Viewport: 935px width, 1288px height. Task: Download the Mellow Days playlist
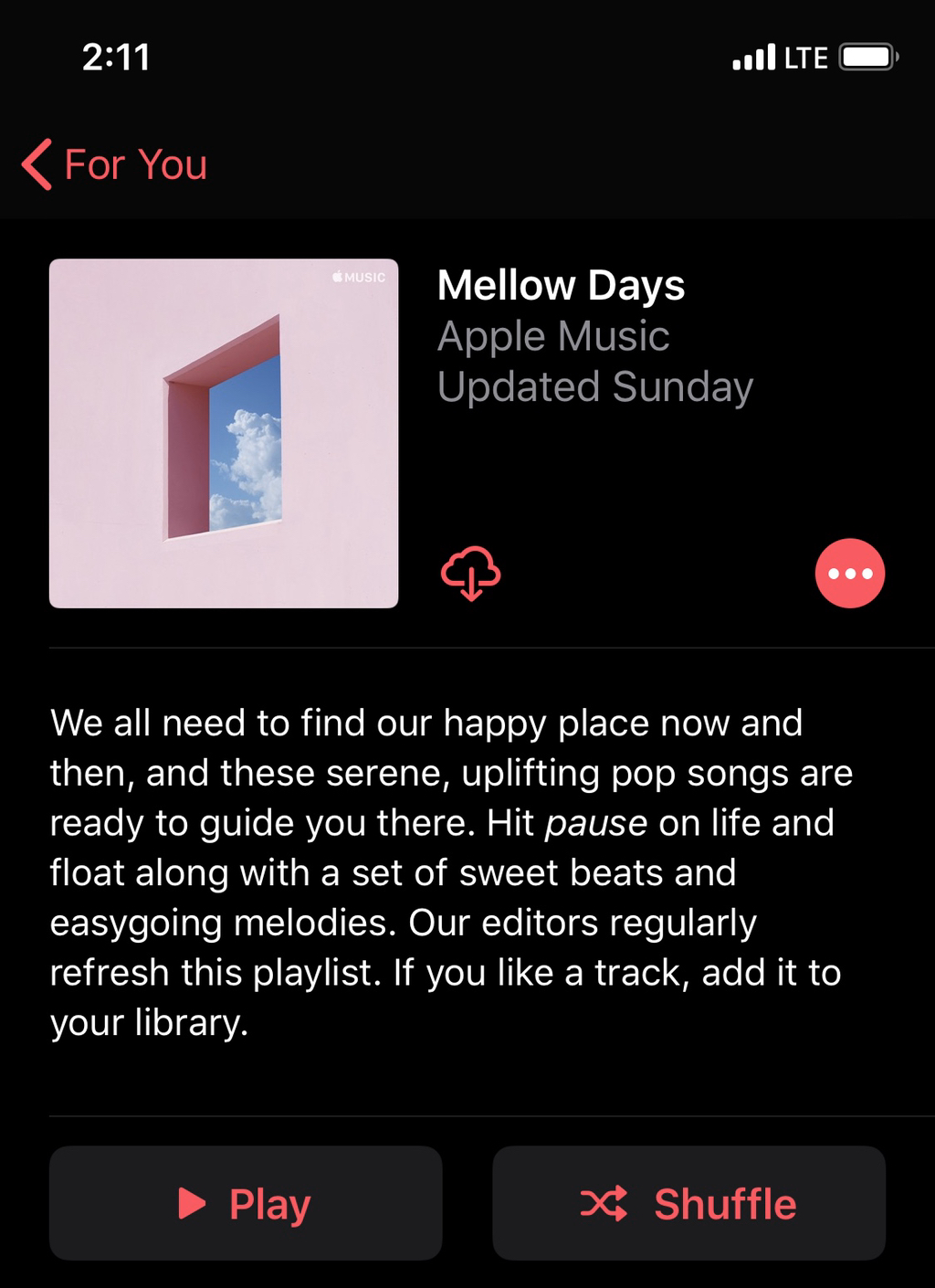coord(470,574)
